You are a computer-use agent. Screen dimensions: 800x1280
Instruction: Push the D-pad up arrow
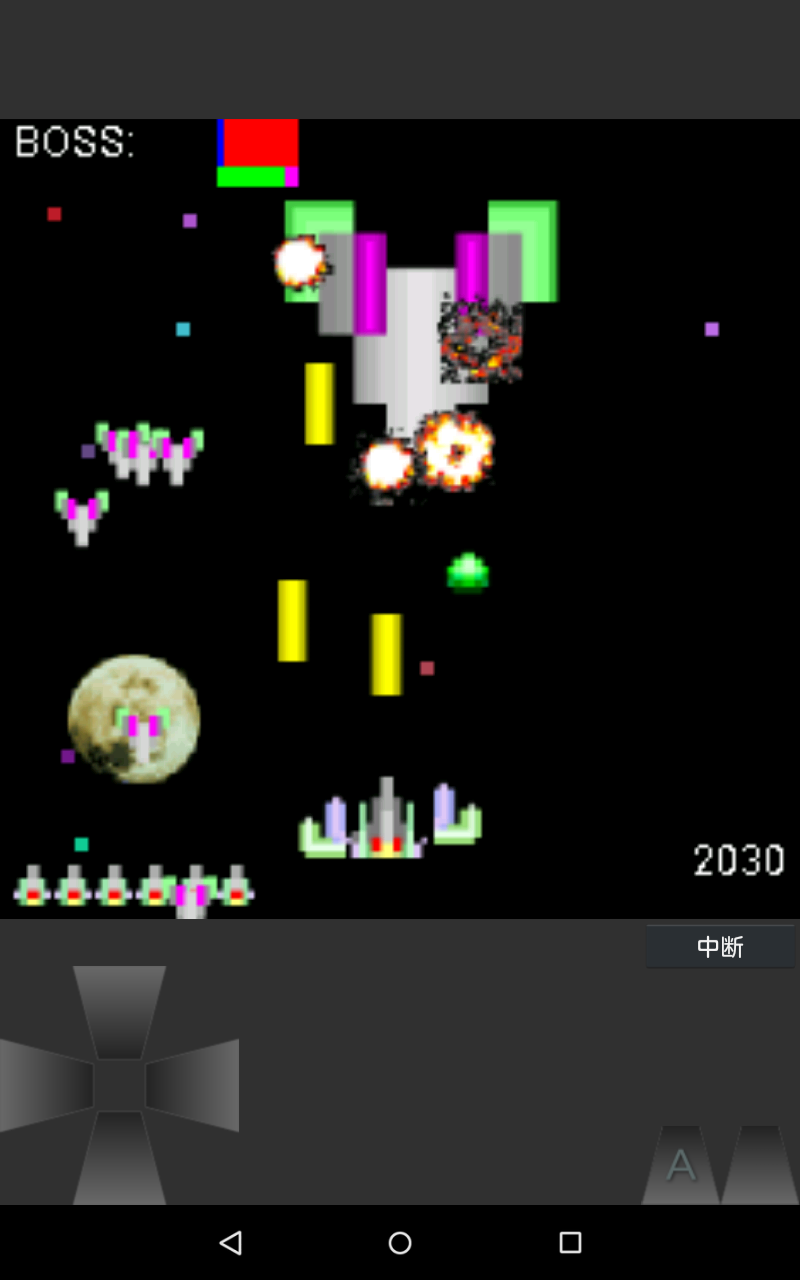pos(119,1011)
